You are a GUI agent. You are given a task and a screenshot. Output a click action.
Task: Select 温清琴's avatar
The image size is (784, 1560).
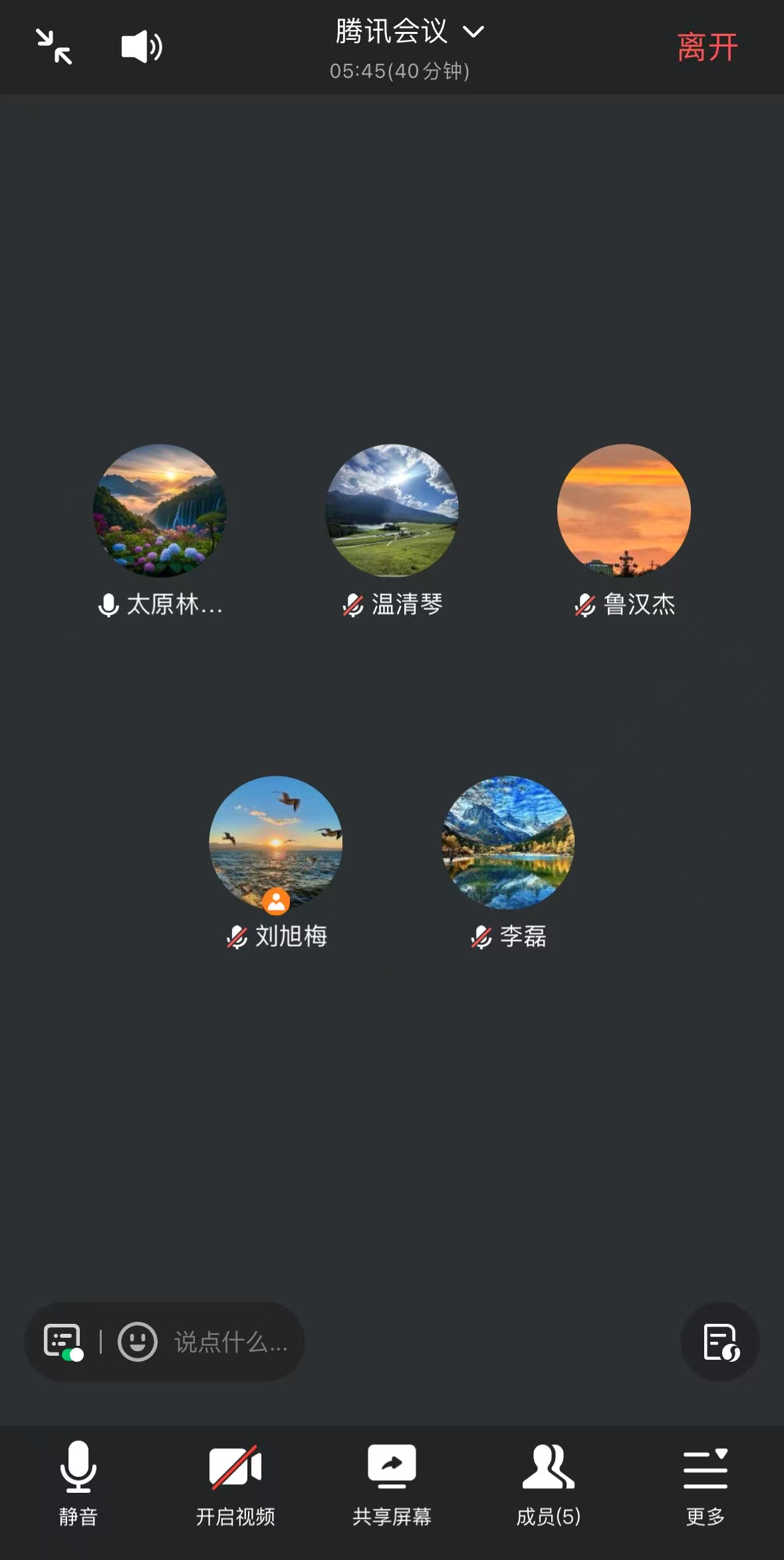392,510
